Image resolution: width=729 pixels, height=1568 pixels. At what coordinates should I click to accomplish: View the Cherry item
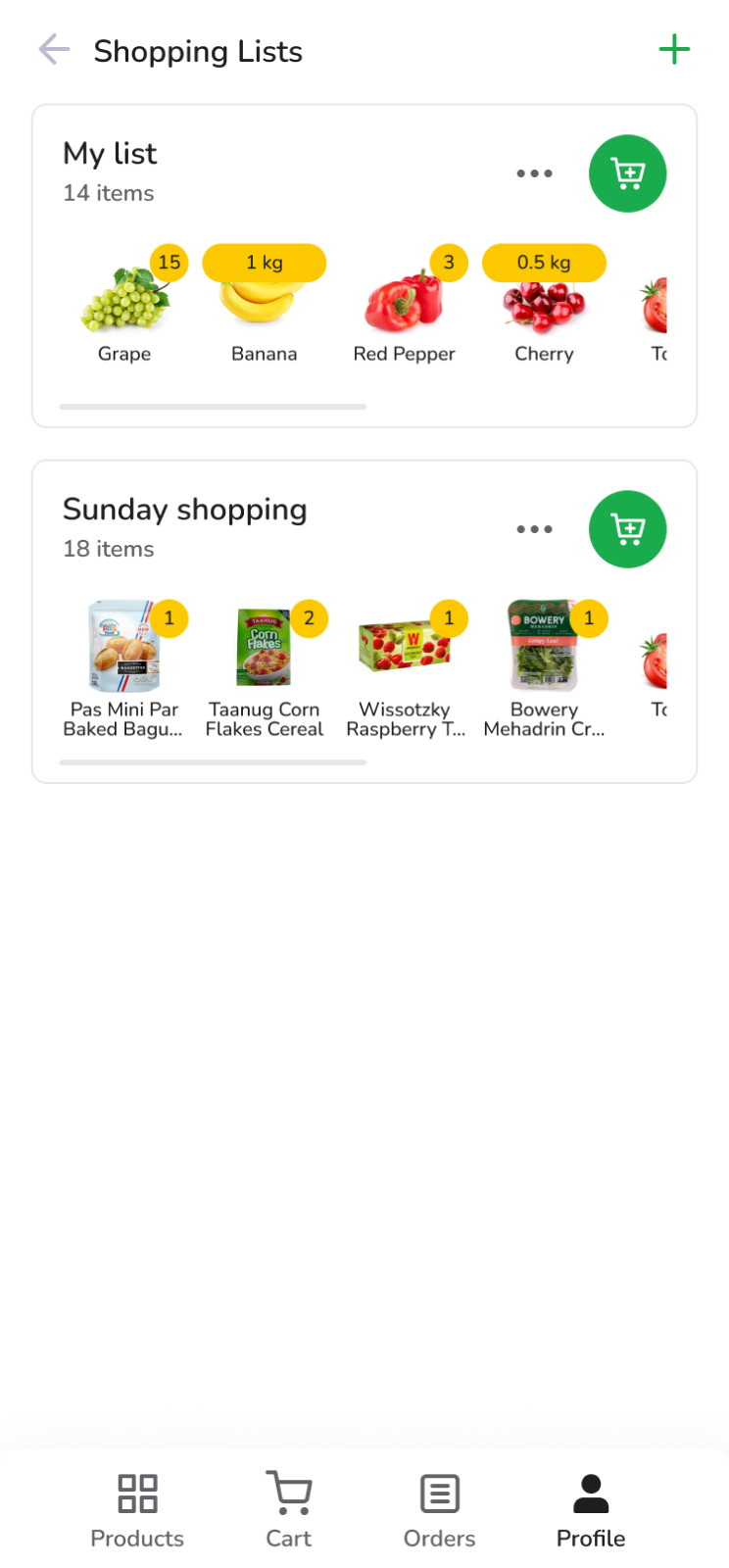544,306
